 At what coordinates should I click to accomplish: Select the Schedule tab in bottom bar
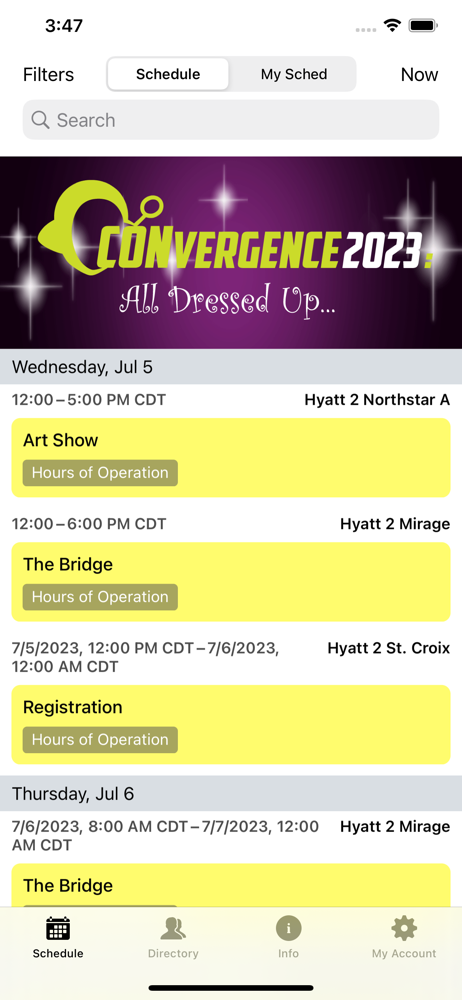tap(58, 938)
